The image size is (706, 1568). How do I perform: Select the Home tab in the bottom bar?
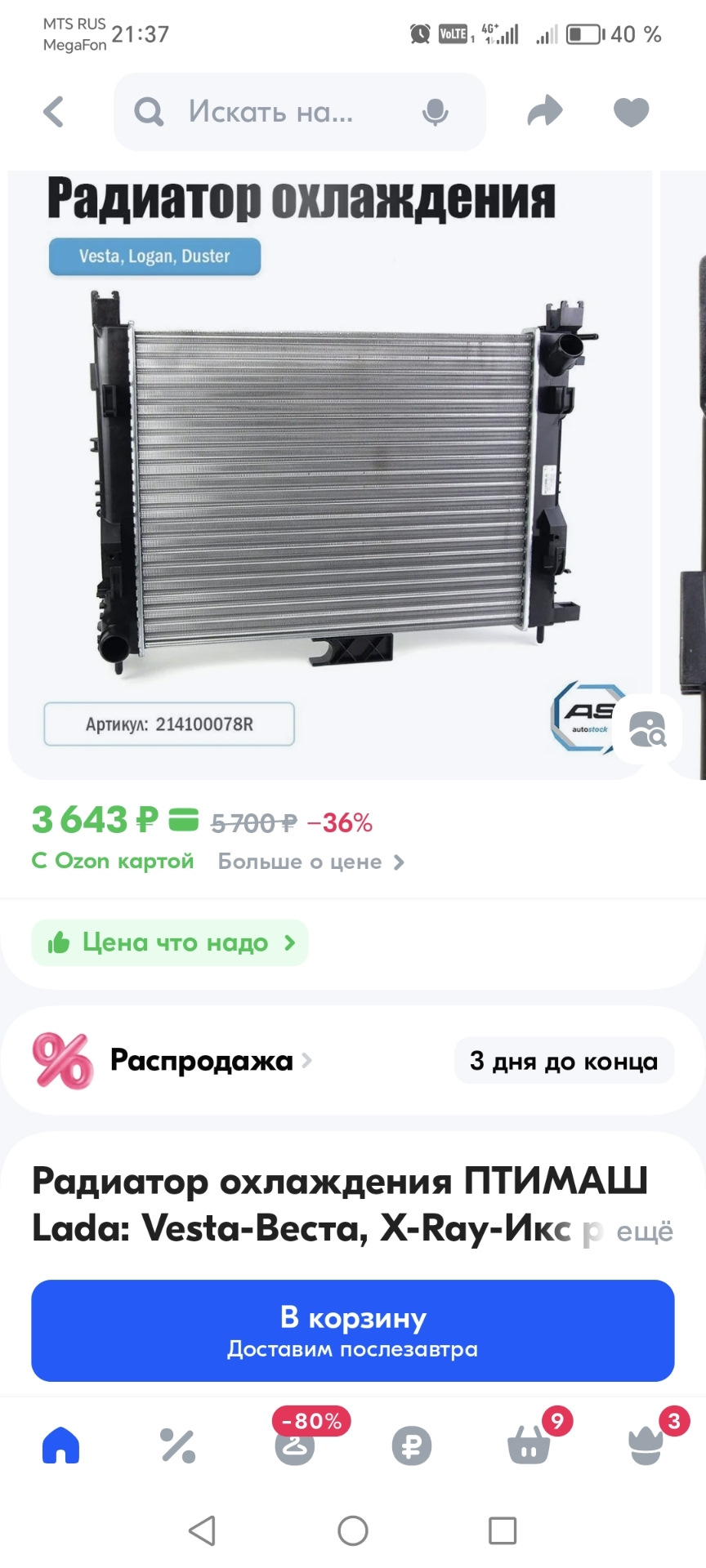coord(60,1445)
